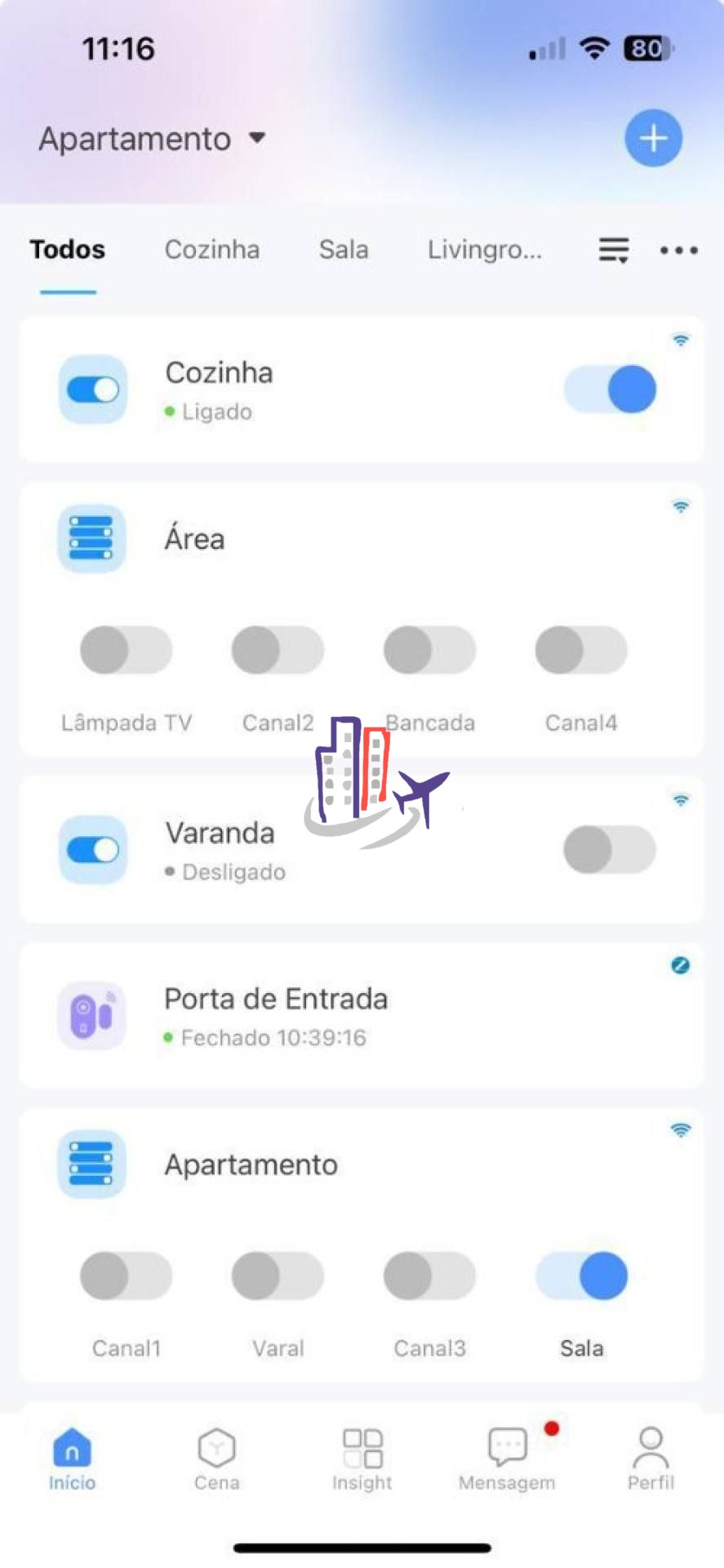Open the three-dot overflow menu
The height and width of the screenshot is (1568, 724).
(x=678, y=251)
